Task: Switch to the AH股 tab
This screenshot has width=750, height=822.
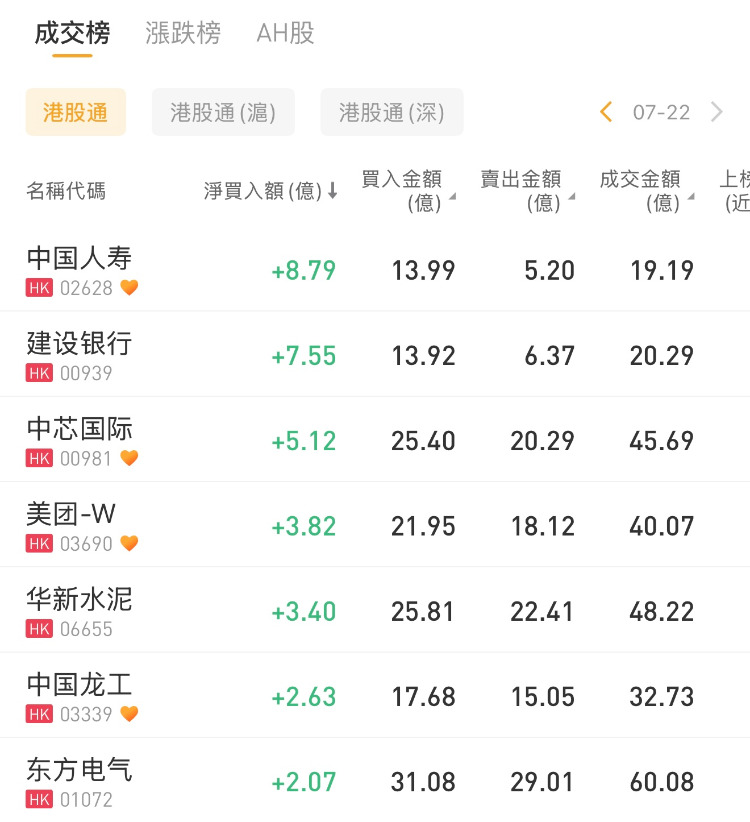Action: [x=285, y=33]
